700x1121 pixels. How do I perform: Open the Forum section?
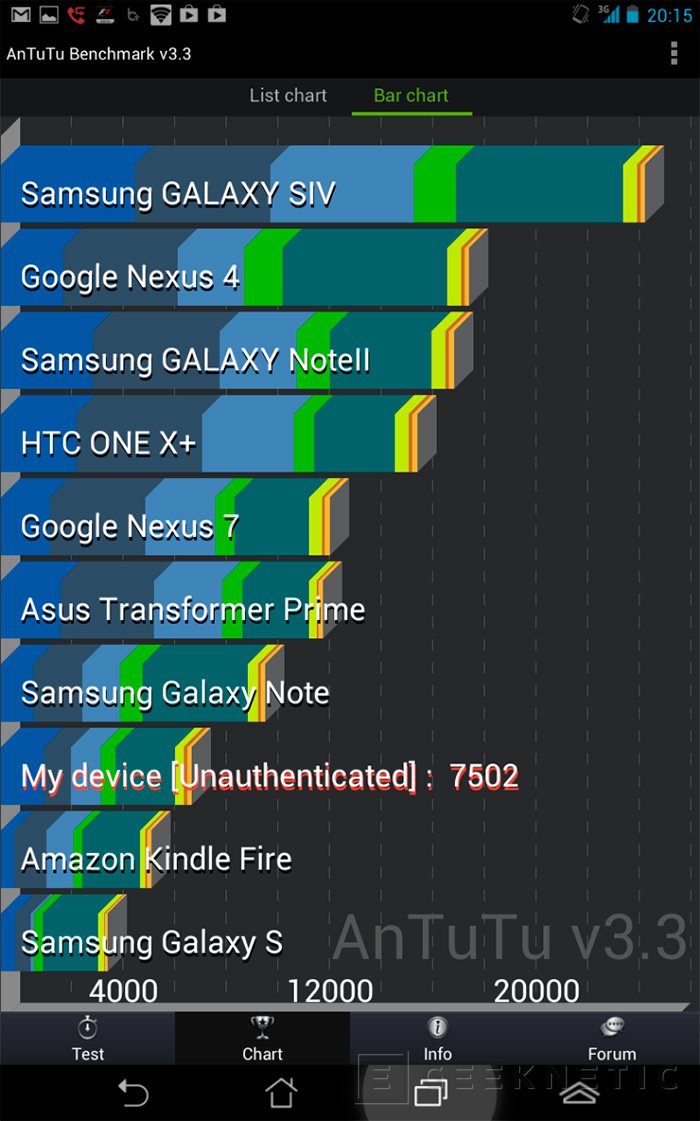(612, 1038)
